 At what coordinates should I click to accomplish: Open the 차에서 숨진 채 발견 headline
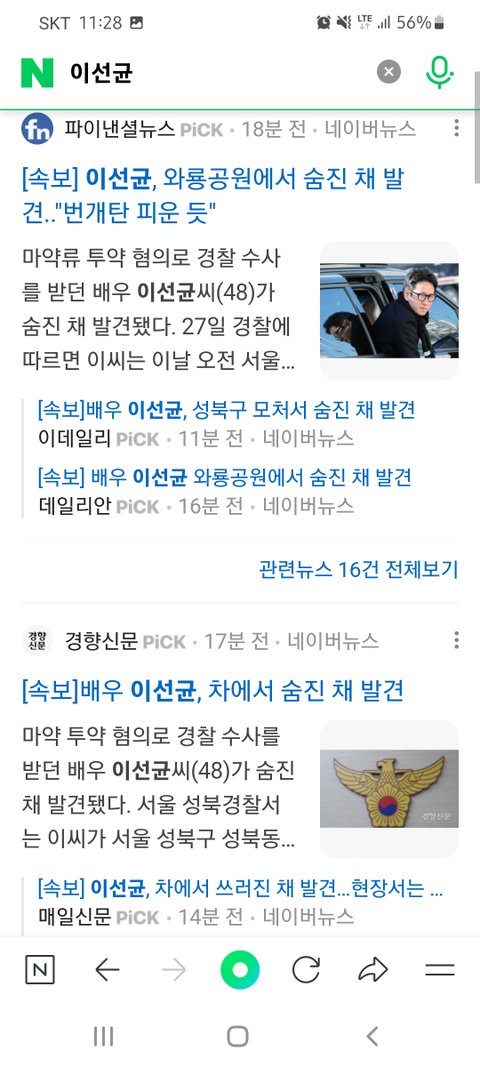(213, 691)
